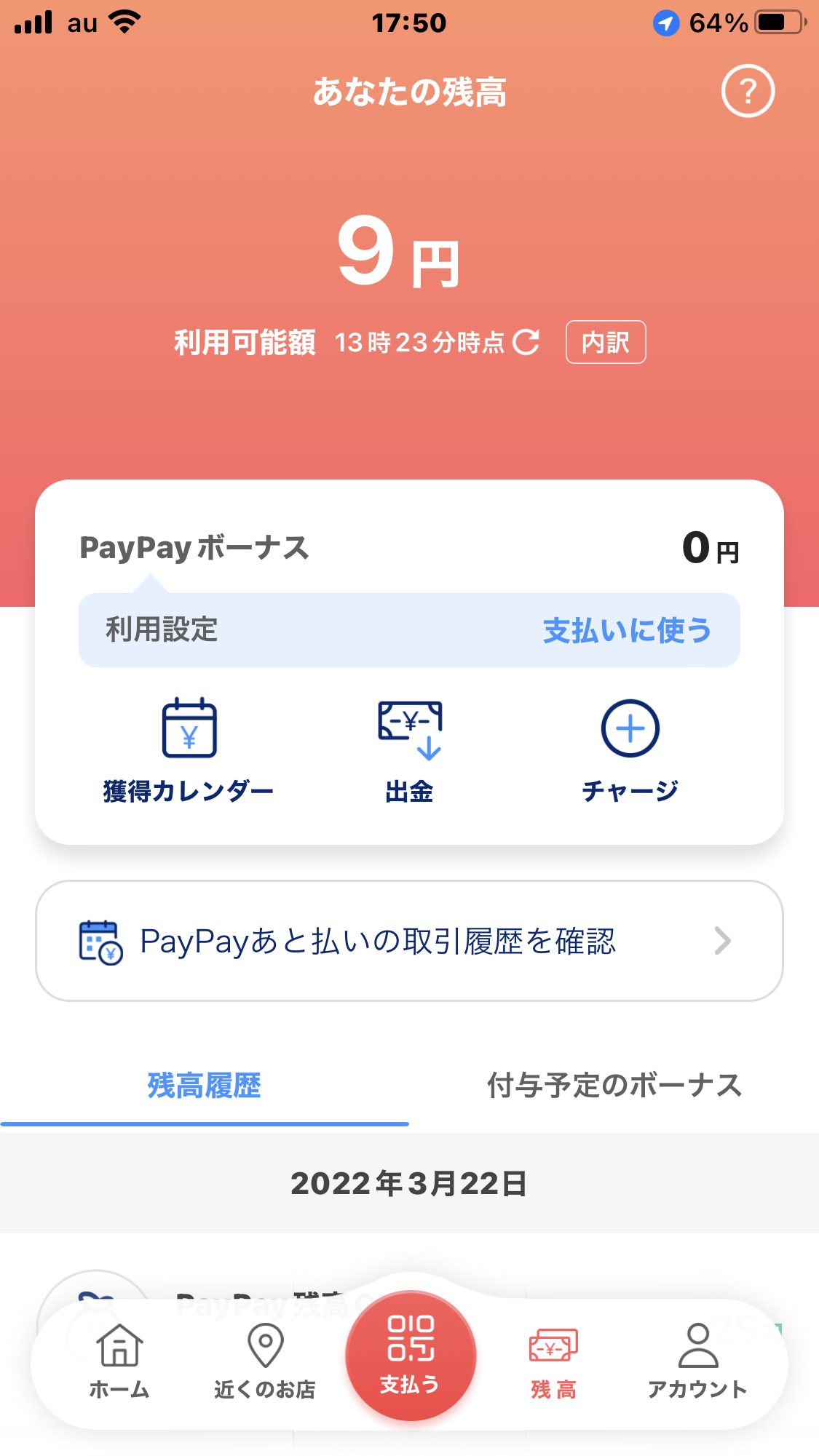
Task: Select 出金 to withdraw money
Action: tap(409, 751)
